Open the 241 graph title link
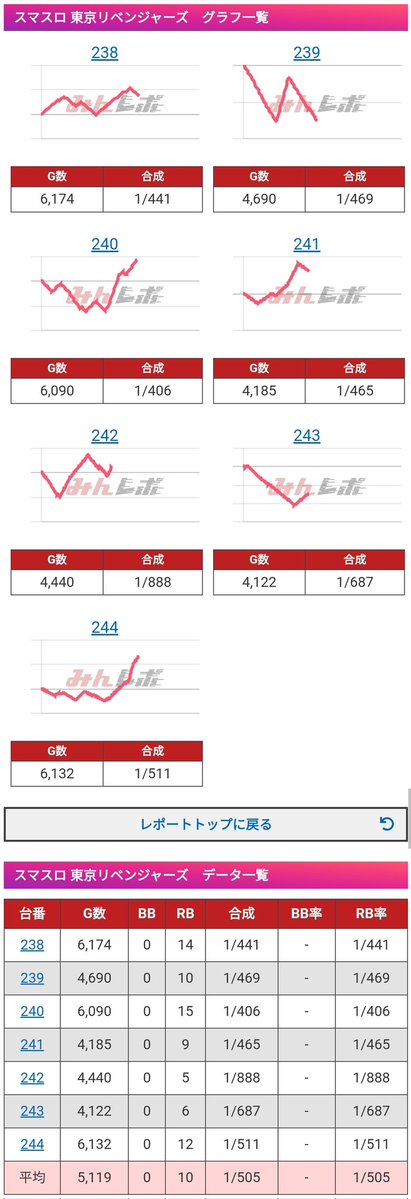The width and height of the screenshot is (411, 1199). click(306, 245)
